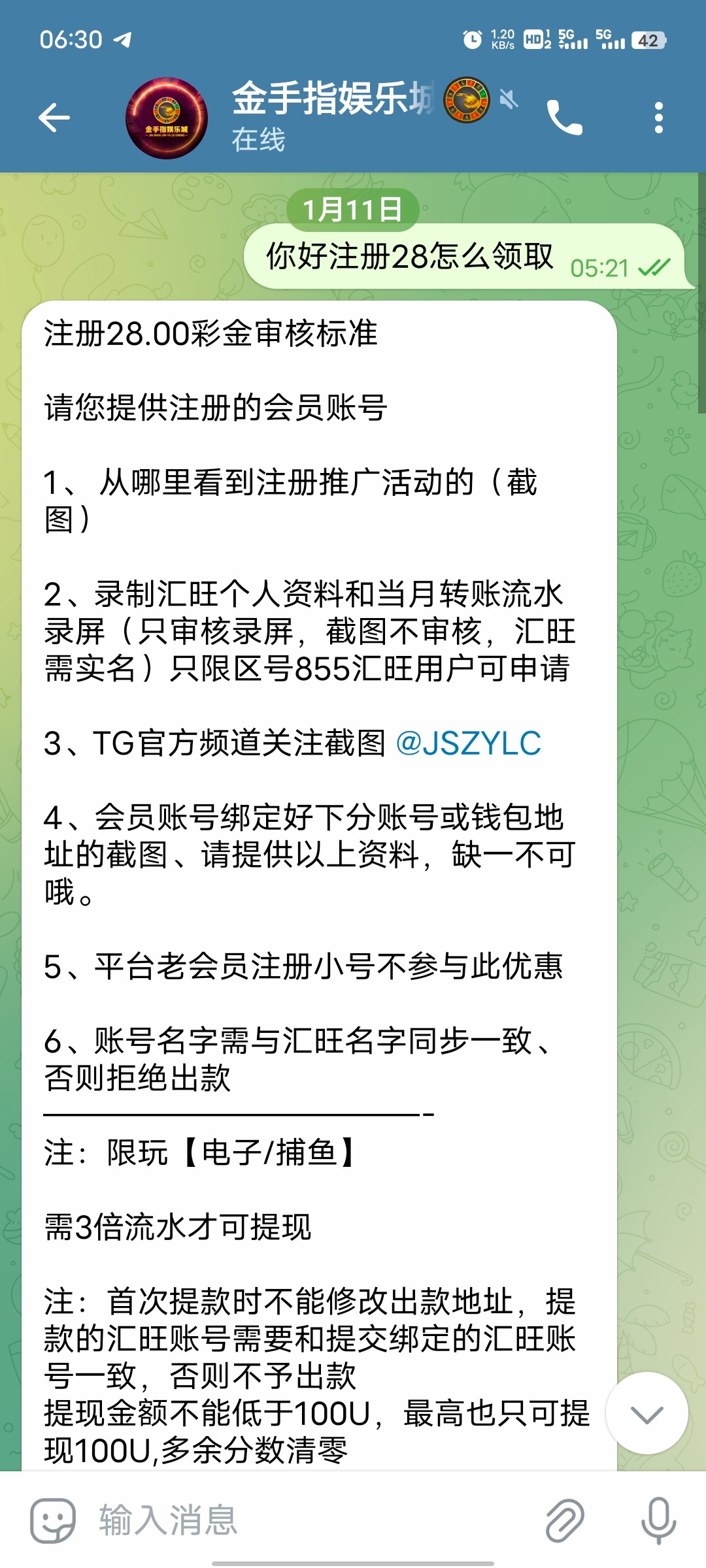Image resolution: width=706 pixels, height=1568 pixels.
Task: Go back to the chat list
Action: coord(54,118)
